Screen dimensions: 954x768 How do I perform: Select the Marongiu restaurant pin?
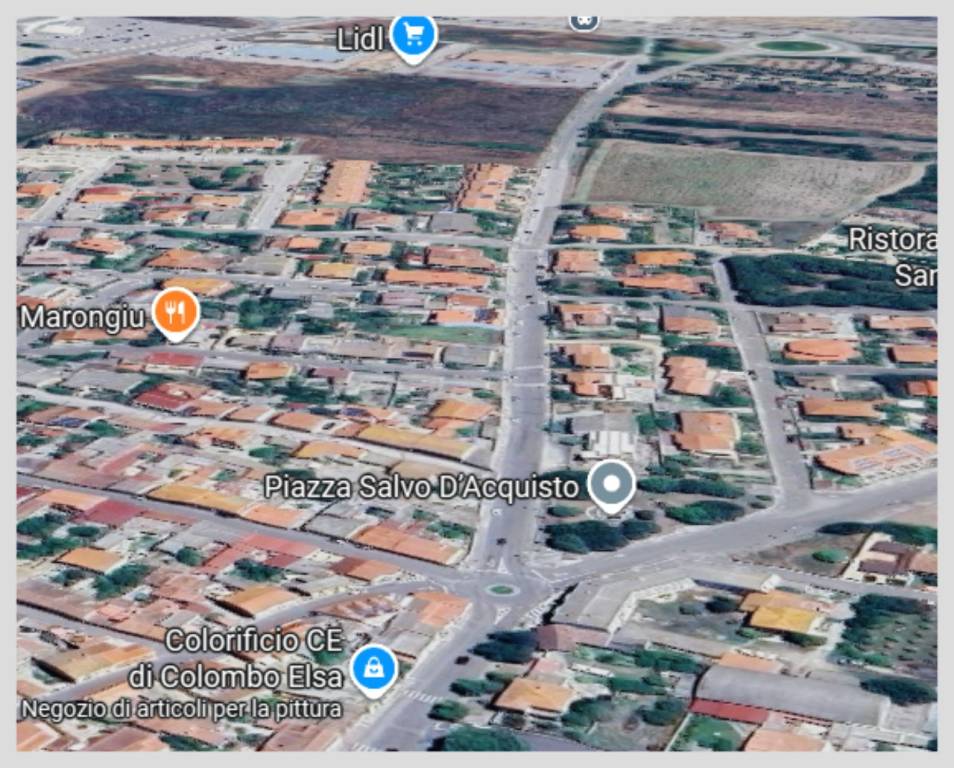[176, 312]
